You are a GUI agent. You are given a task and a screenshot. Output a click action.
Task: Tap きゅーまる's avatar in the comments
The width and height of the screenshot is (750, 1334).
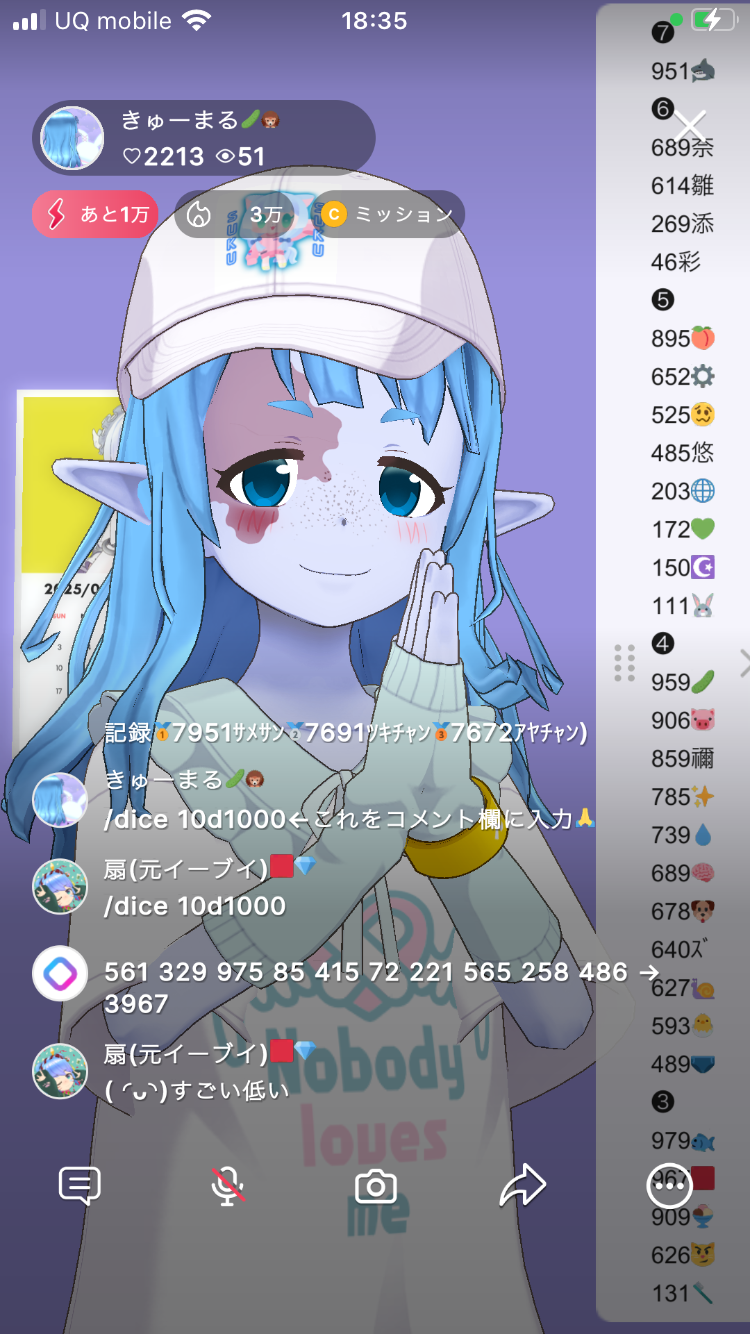(60, 799)
